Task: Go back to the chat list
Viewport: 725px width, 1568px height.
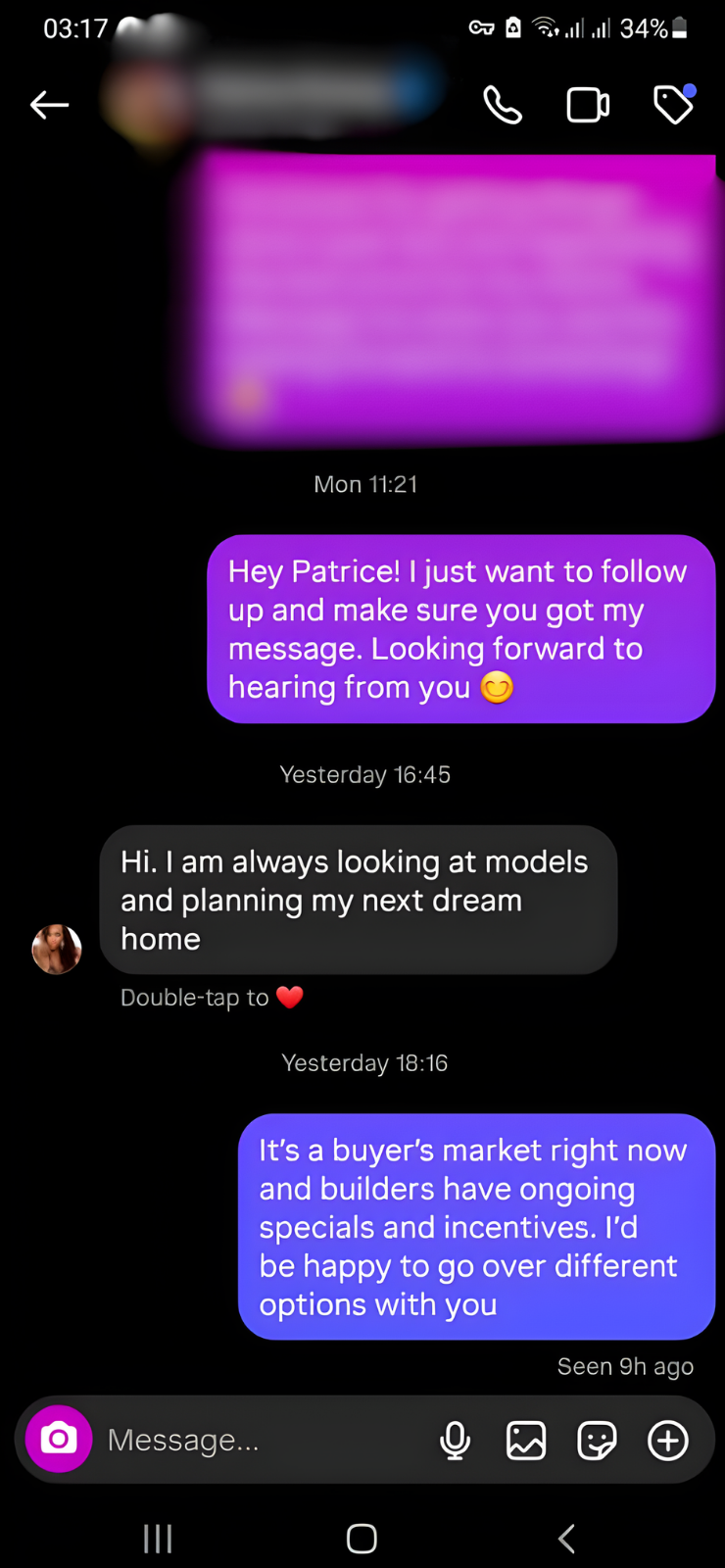Action: [x=49, y=105]
